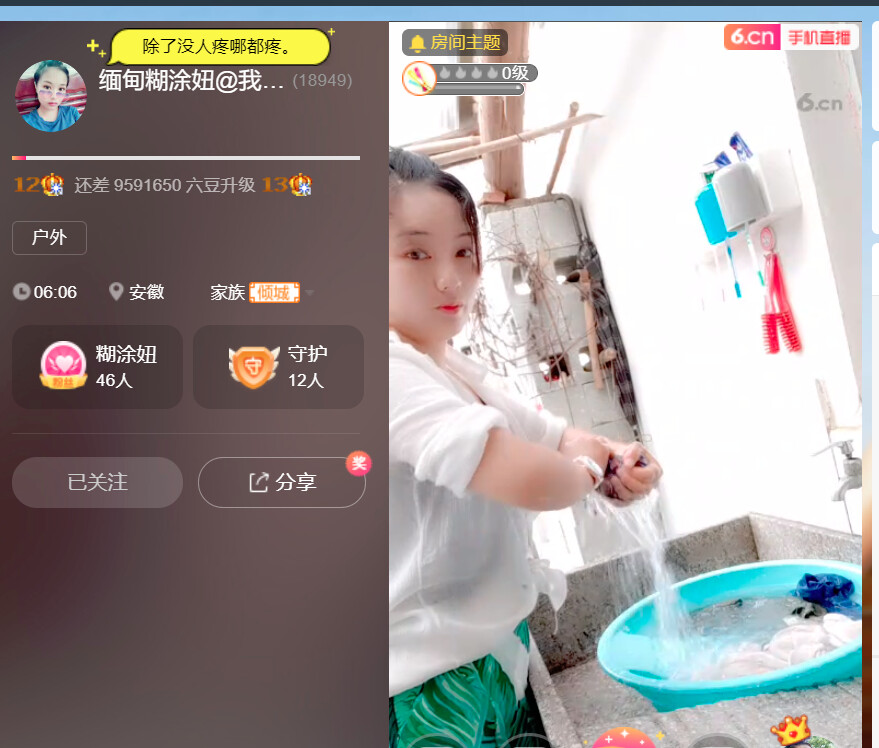Open the 守护 guardians card
Screen dimensions: 879x748
click(x=278, y=367)
